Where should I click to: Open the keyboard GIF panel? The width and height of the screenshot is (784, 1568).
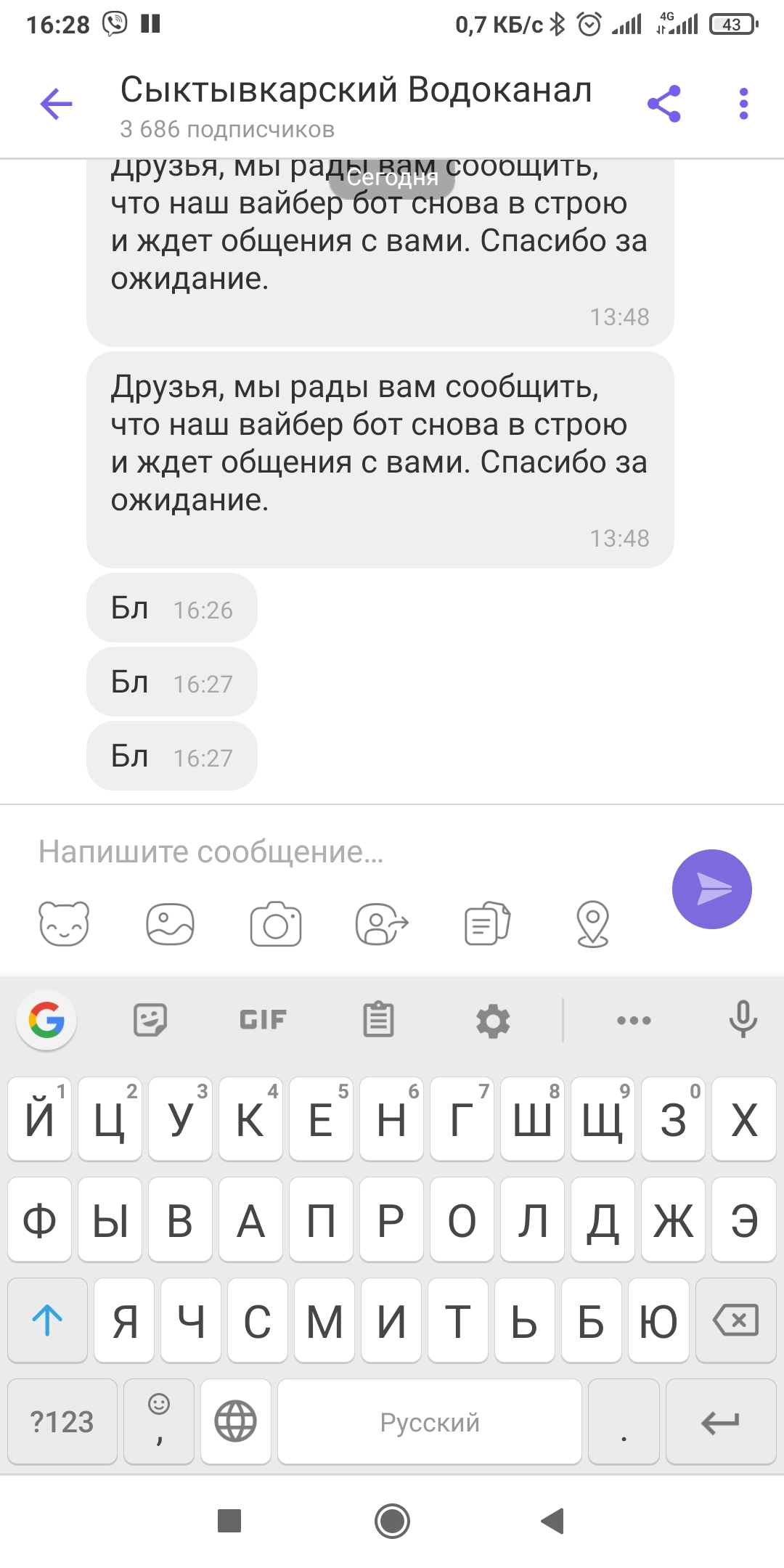pos(263,1020)
